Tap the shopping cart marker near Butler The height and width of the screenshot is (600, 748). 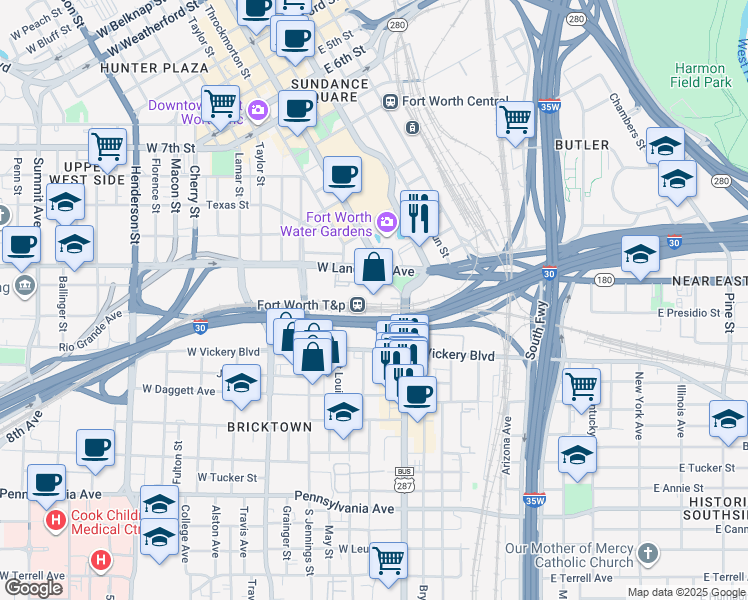coord(515,120)
